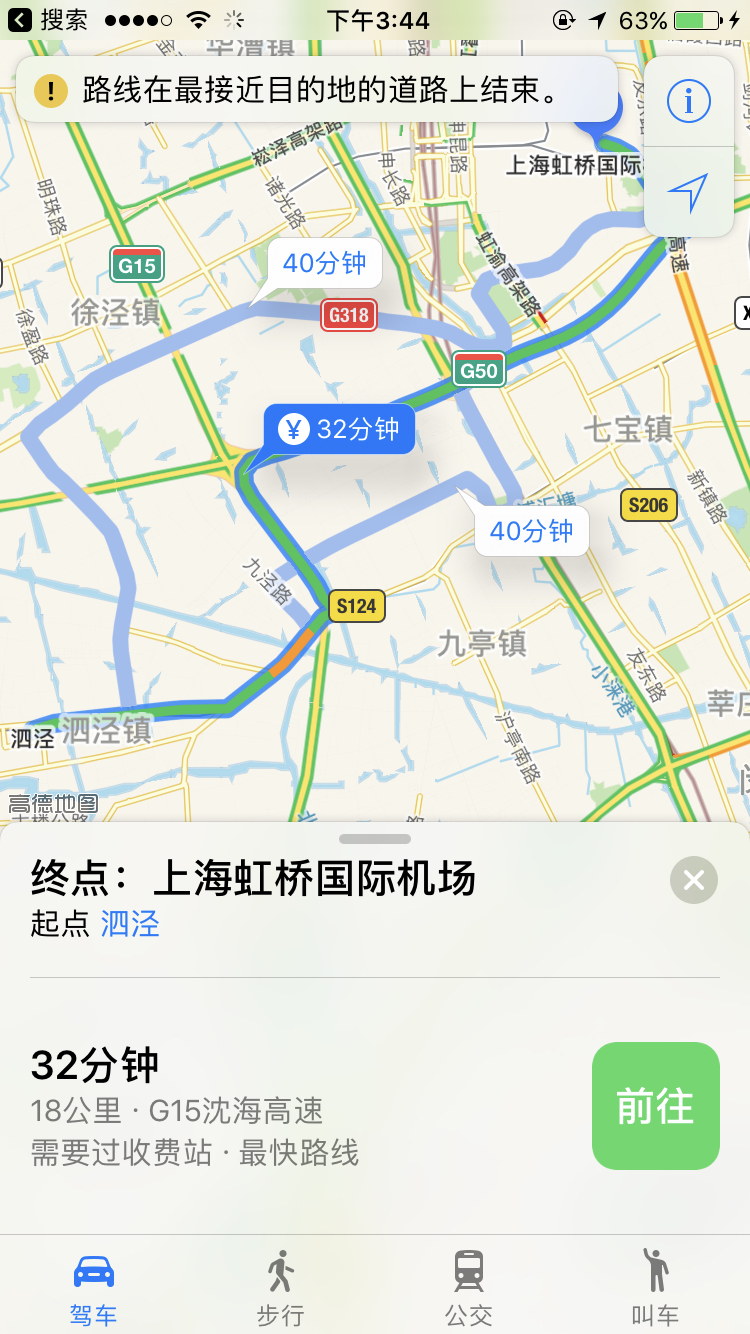This screenshot has width=750, height=1334.
Task: Start navigation with 前往 button
Action: 656,1106
